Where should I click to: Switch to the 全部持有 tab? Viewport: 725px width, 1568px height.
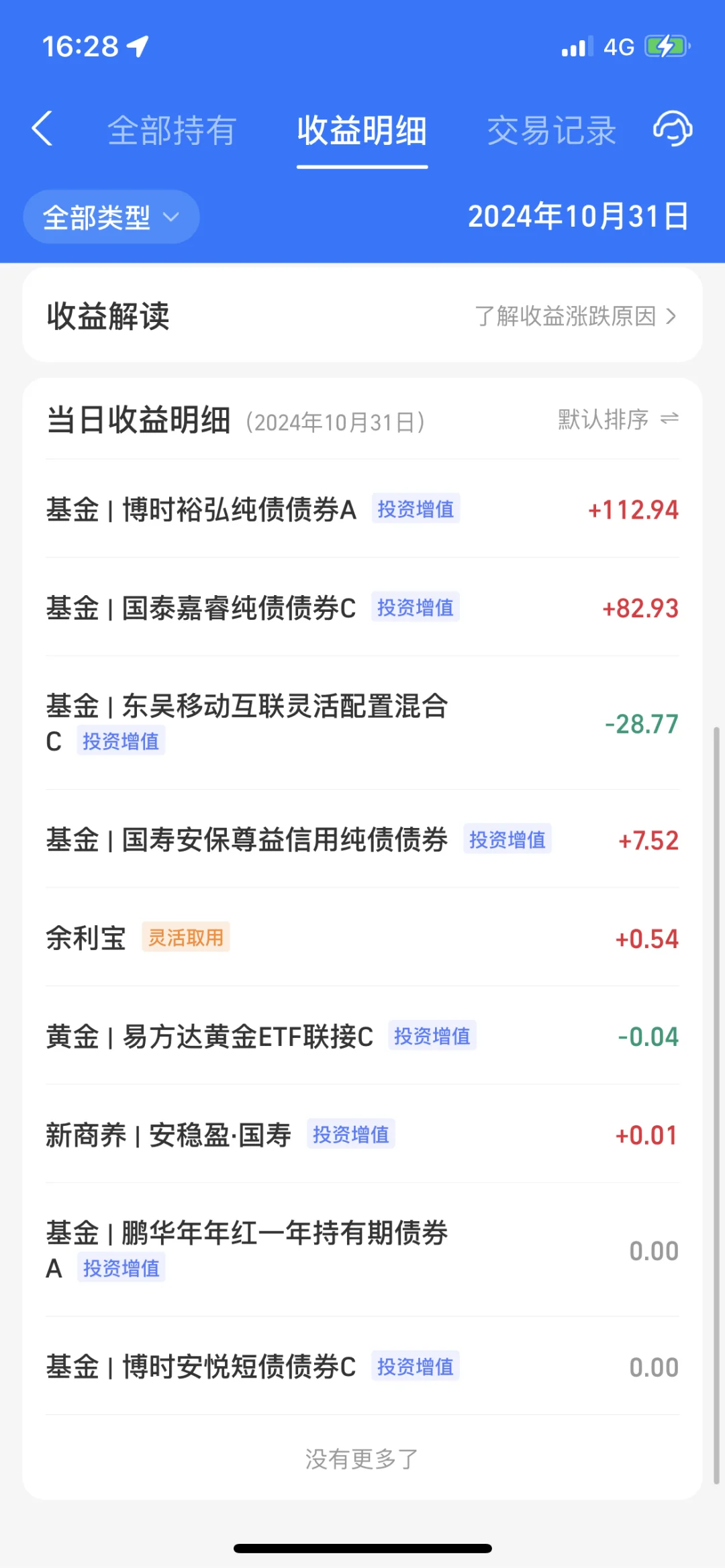pyautogui.click(x=171, y=130)
